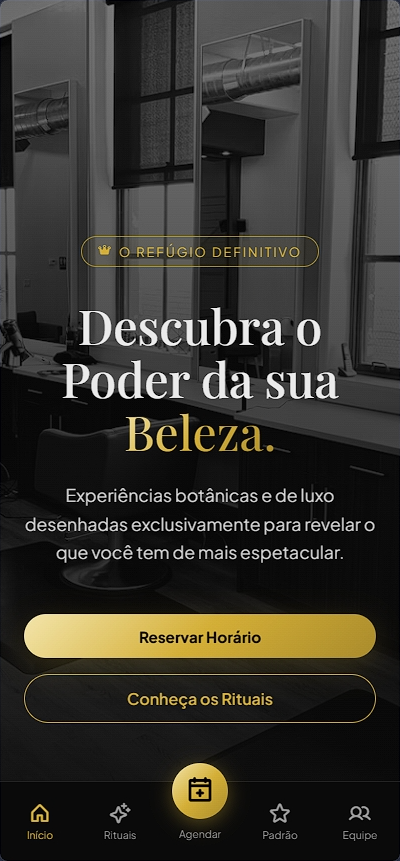The height and width of the screenshot is (861, 400).
Task: Open Conheça os Rituais
Action: (x=200, y=699)
